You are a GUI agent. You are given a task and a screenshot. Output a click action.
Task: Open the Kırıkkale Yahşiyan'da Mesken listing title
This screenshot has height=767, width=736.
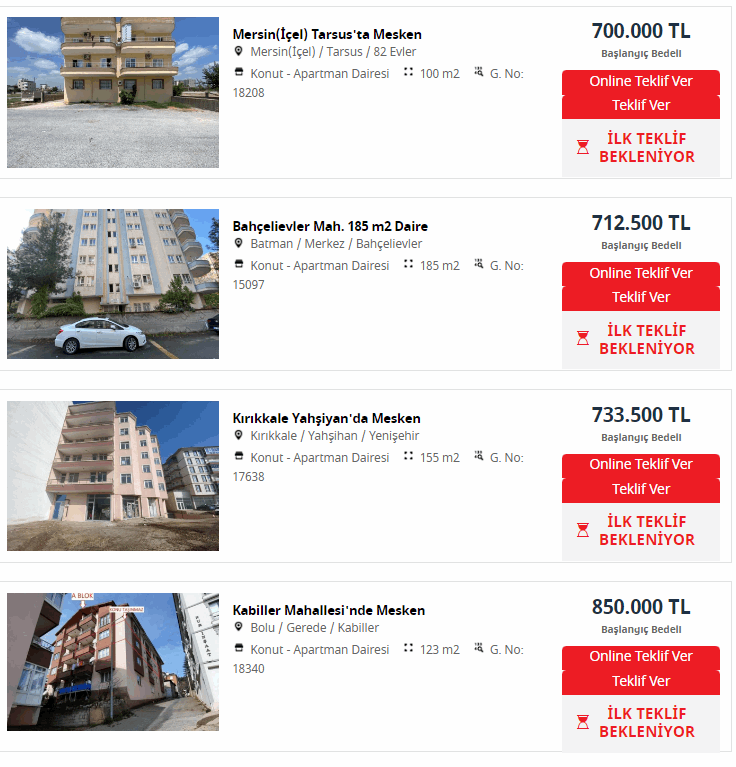click(x=326, y=418)
